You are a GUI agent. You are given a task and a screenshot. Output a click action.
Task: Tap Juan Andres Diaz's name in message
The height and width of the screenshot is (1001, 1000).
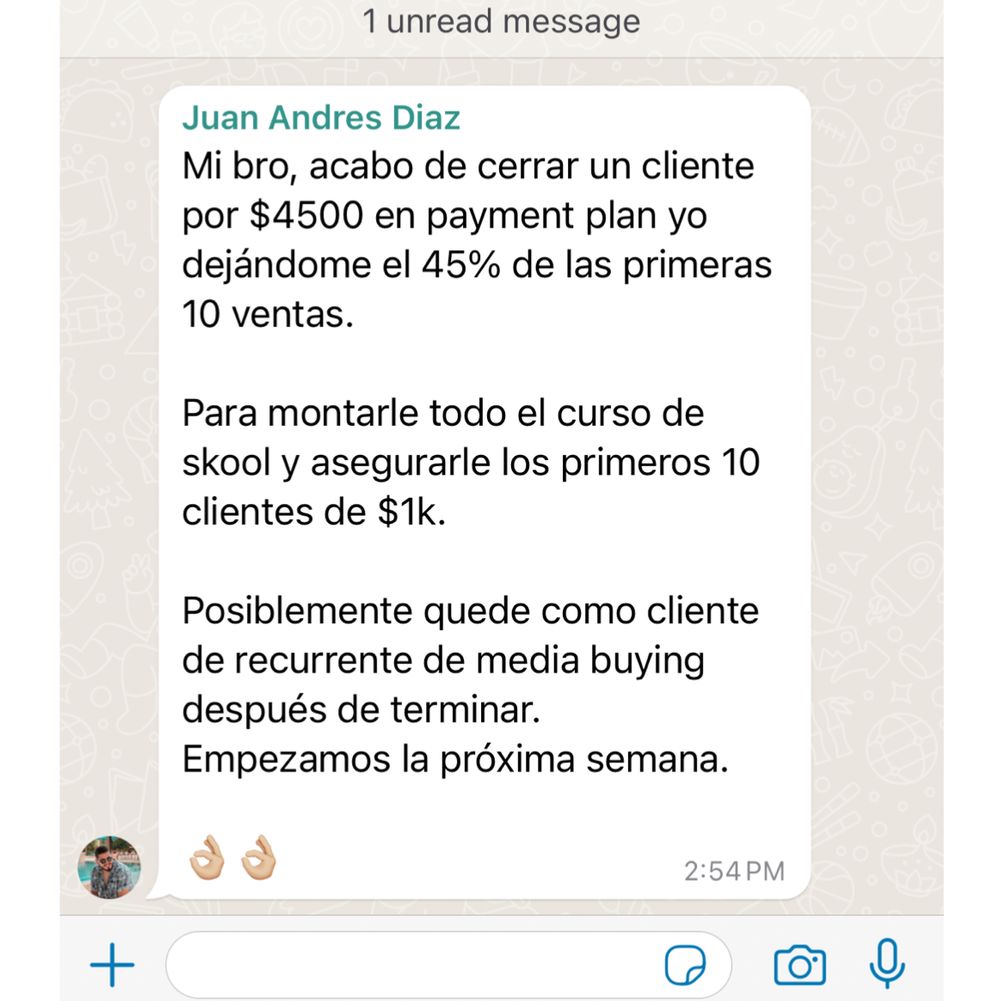click(321, 117)
